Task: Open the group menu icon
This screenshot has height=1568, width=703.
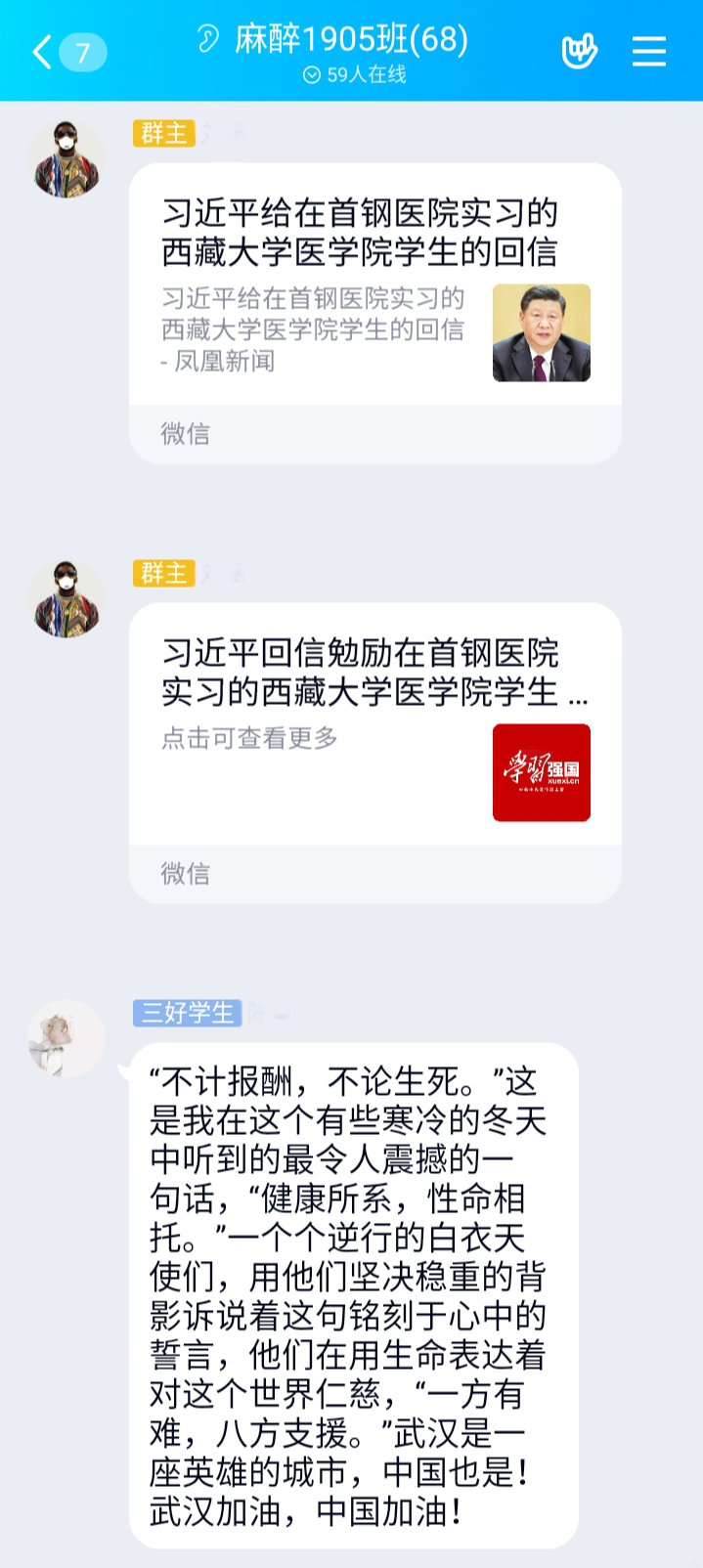Action: tap(648, 52)
